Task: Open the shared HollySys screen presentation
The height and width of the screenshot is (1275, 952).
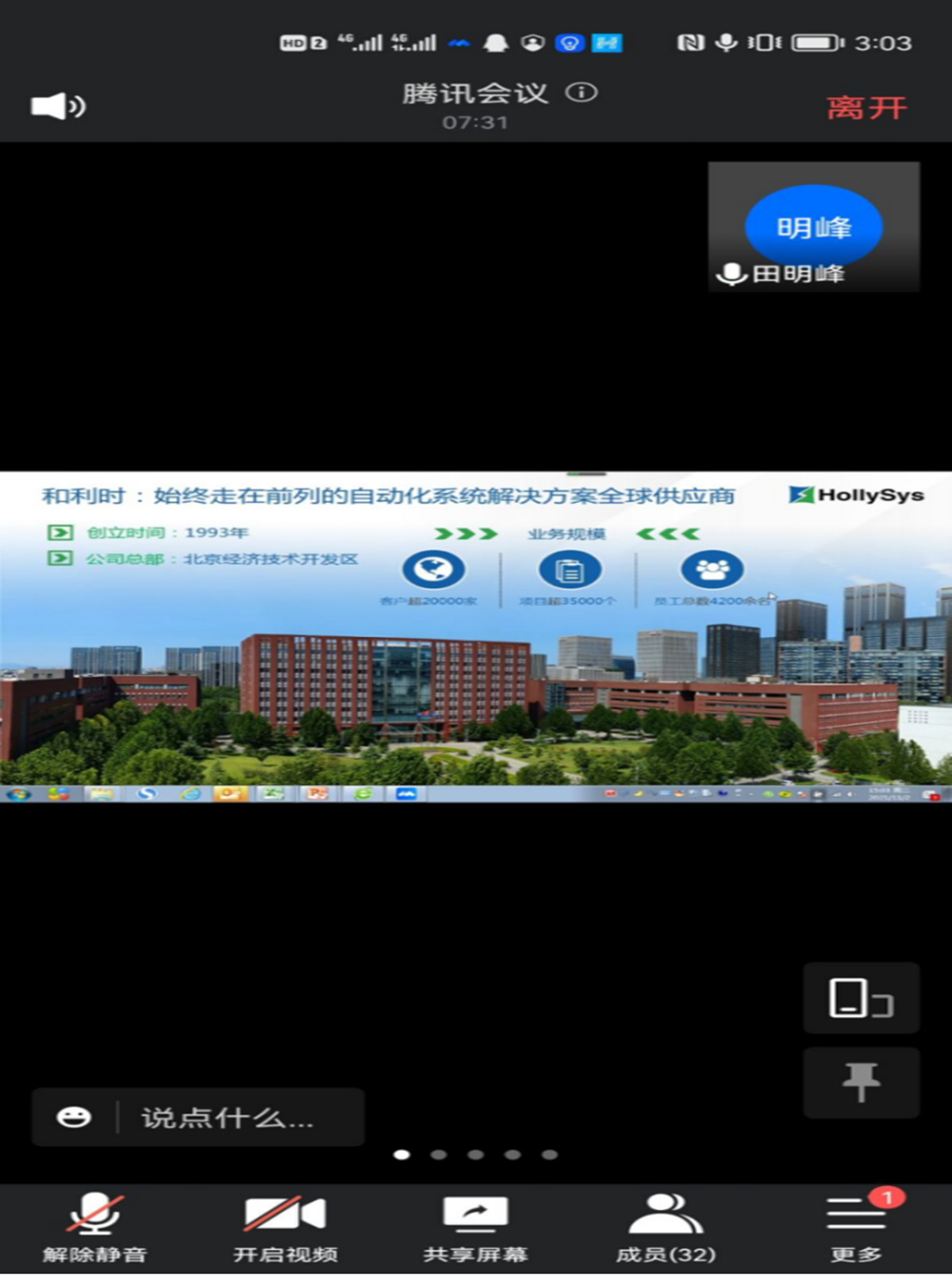Action: pyautogui.click(x=476, y=635)
